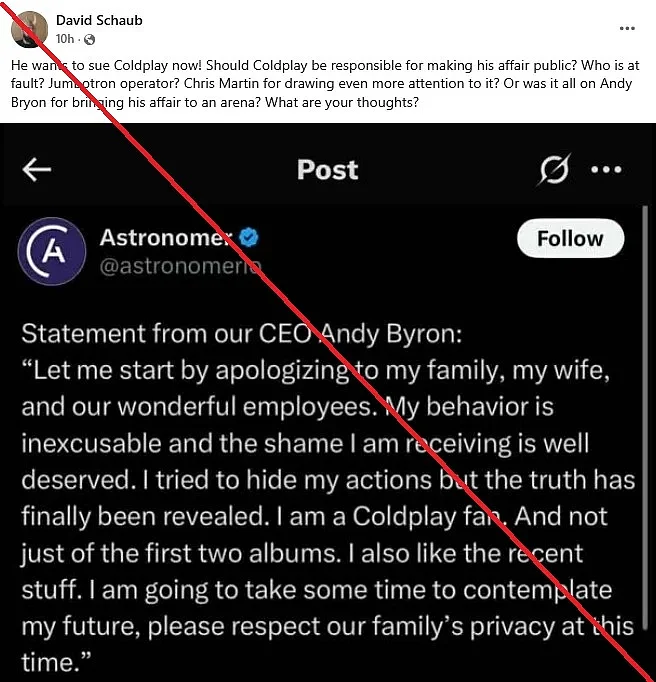Open the Astronomer statement screenshot image

pos(328,400)
